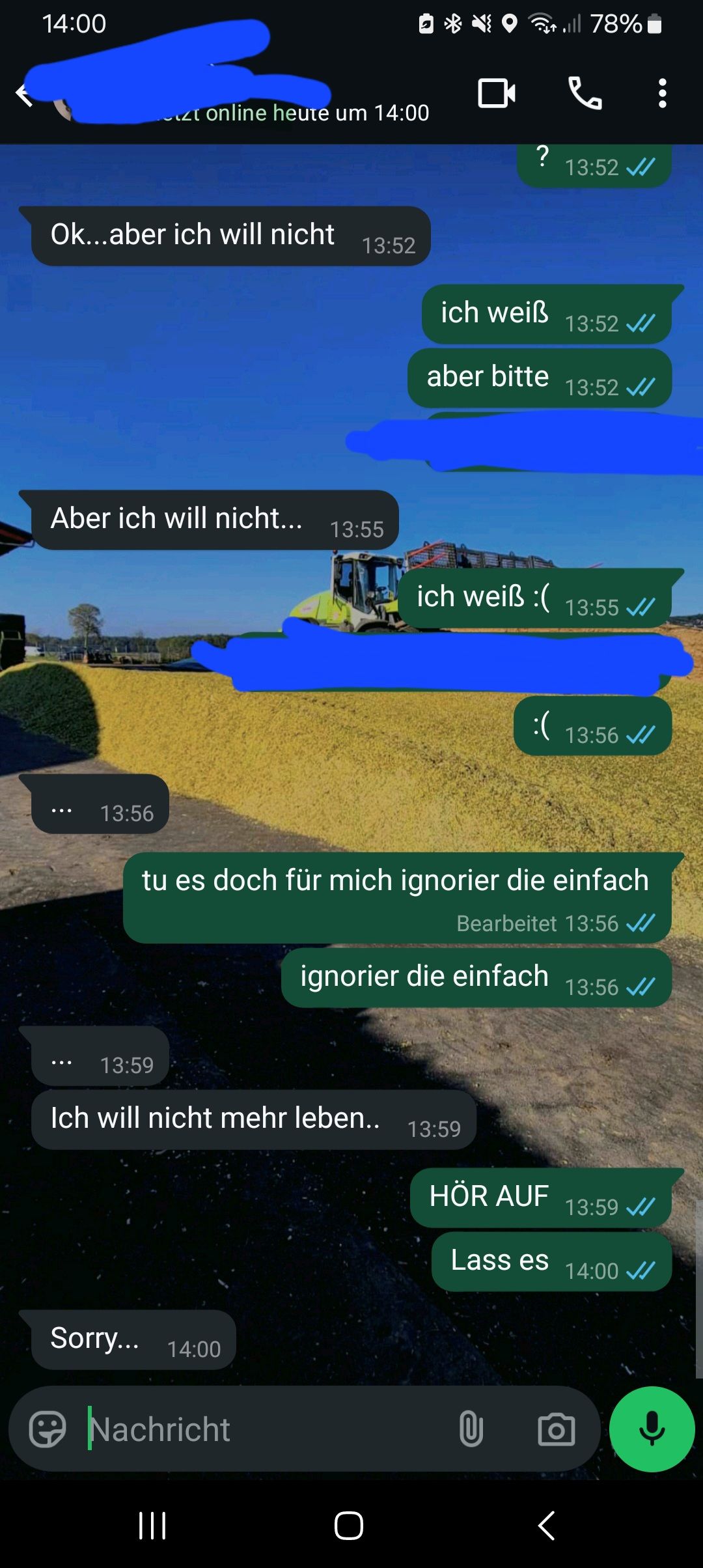This screenshot has width=703, height=1568.
Task: Start a video call
Action: click(497, 93)
